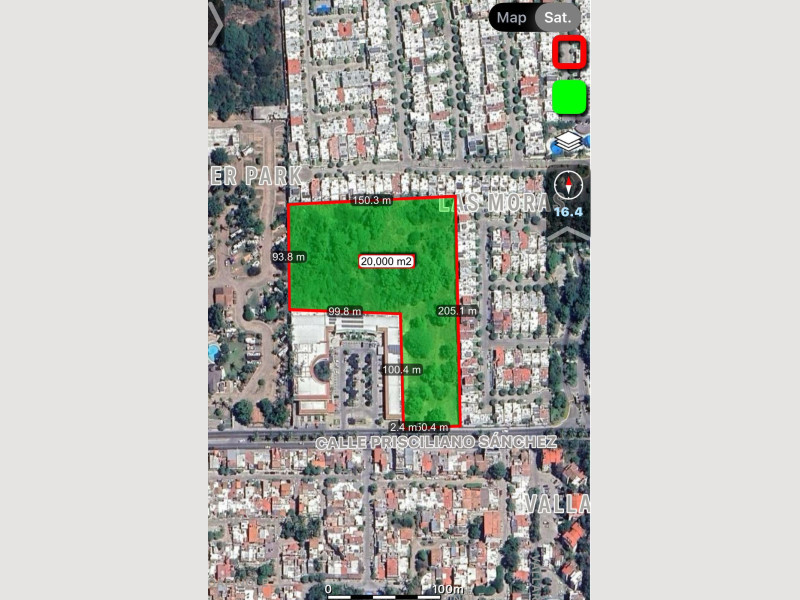Open the red outline color picker
The image size is (800, 600).
click(570, 52)
